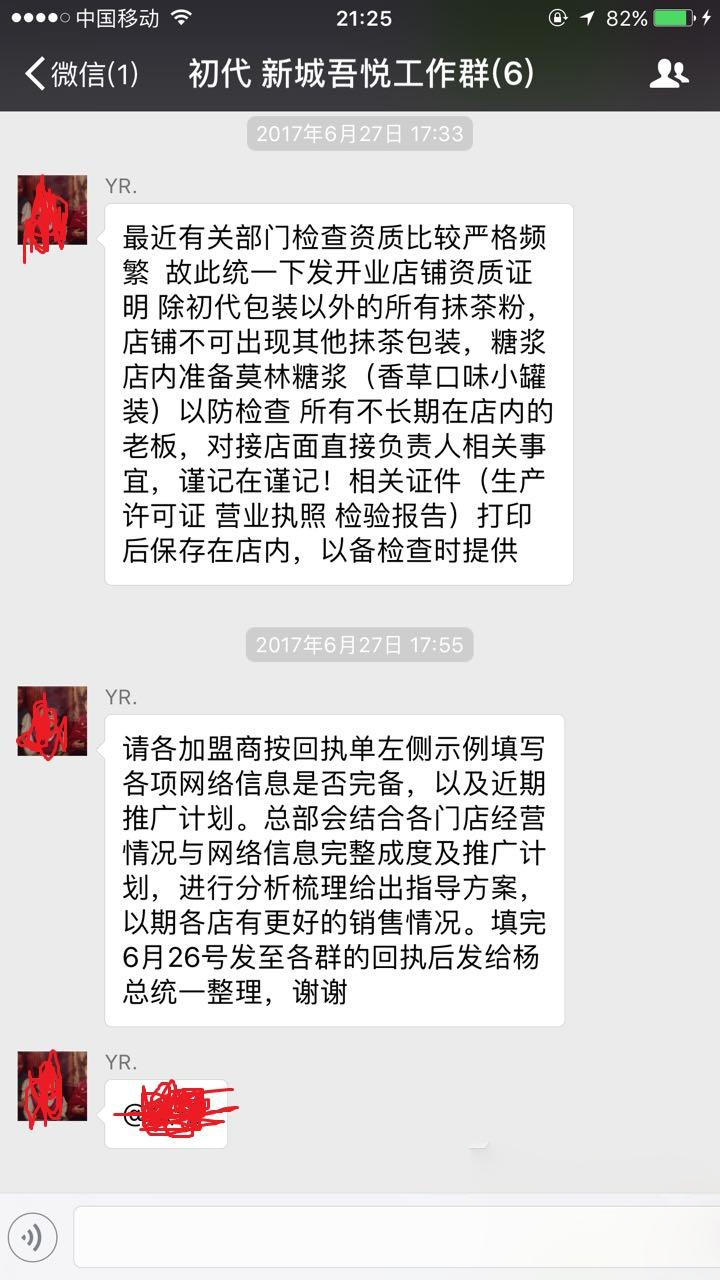
Task: Open YR.'s avatar on the 17:33 message
Action: tap(52, 211)
